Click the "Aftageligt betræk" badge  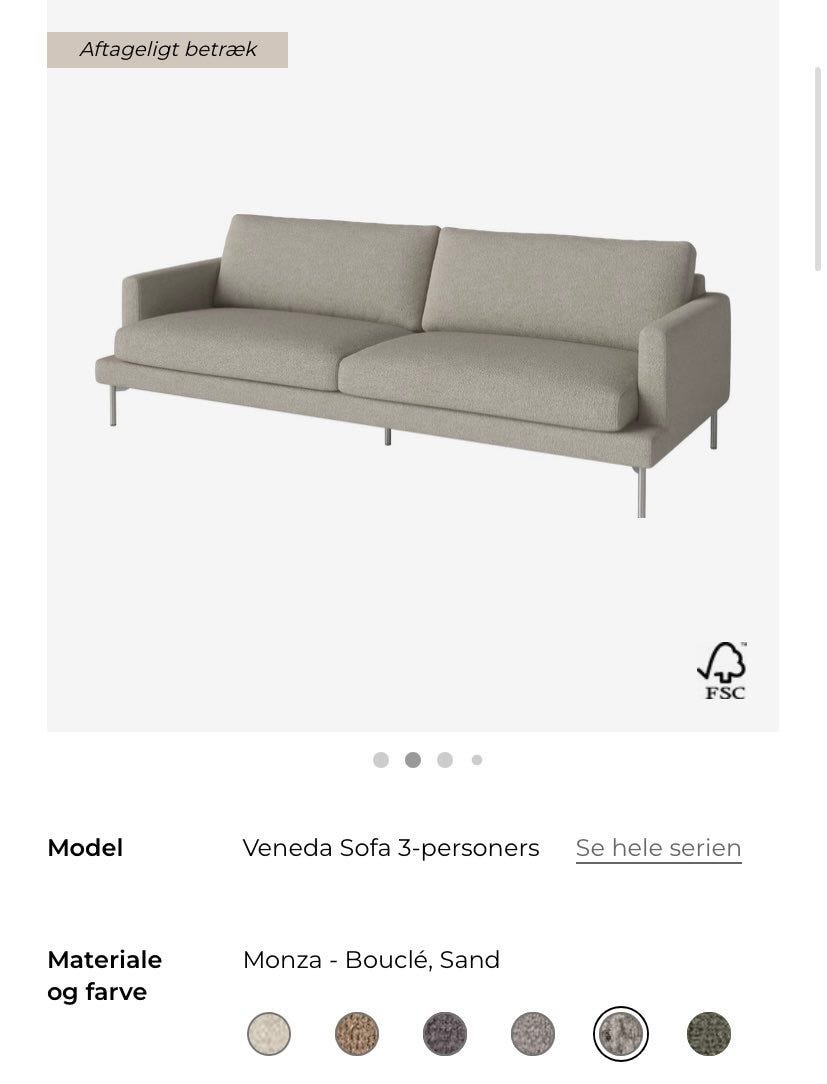[167, 49]
